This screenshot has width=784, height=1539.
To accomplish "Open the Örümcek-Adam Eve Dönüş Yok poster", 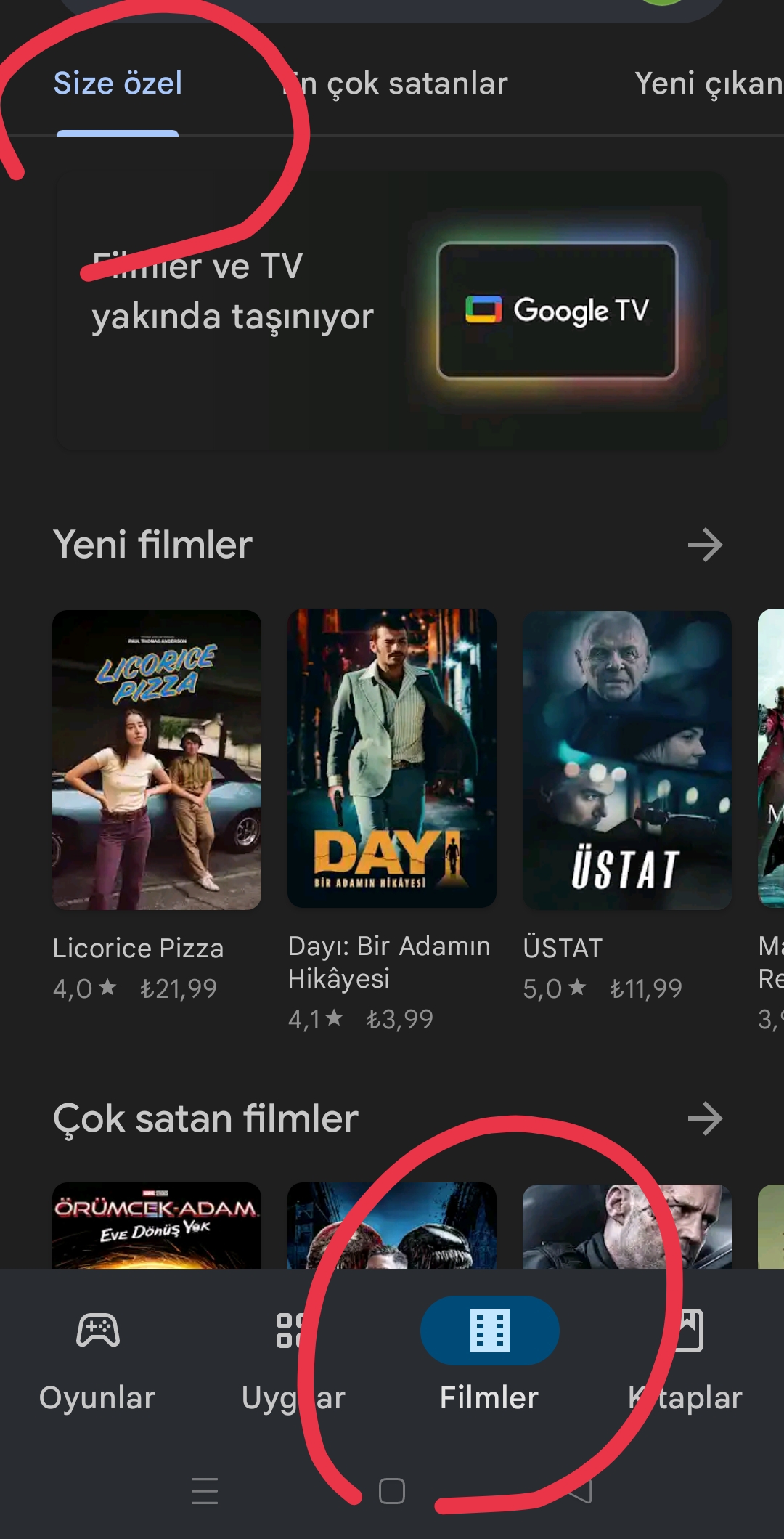I will (x=157, y=1226).
